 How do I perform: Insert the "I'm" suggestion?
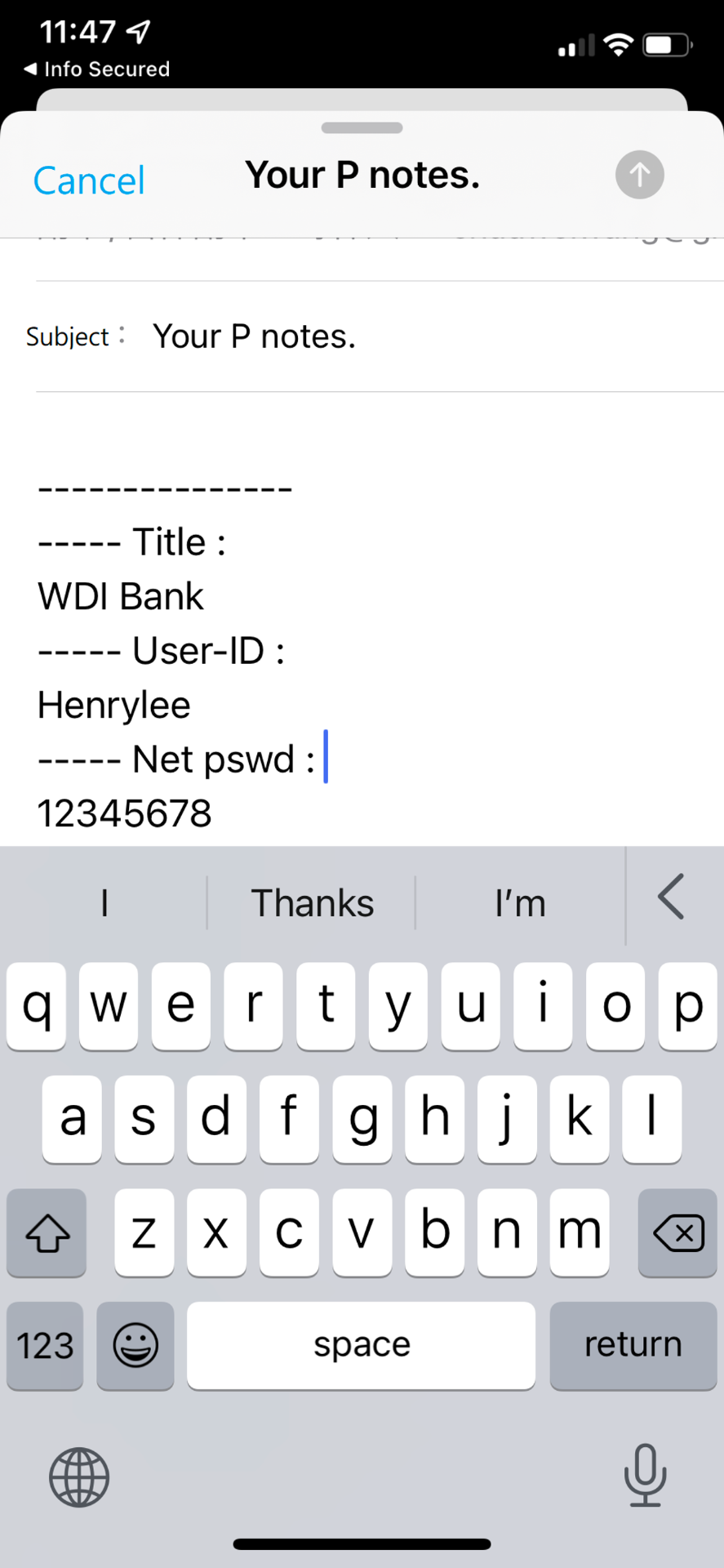[x=520, y=903]
